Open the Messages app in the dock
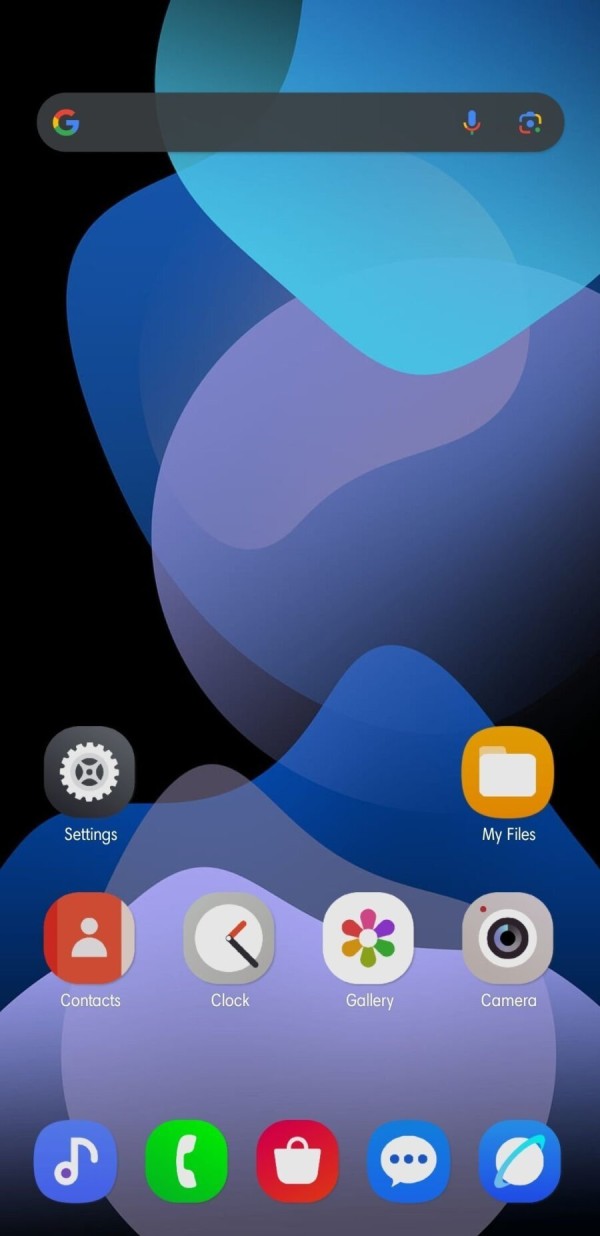Viewport: 600px width, 1236px height. (x=409, y=1161)
